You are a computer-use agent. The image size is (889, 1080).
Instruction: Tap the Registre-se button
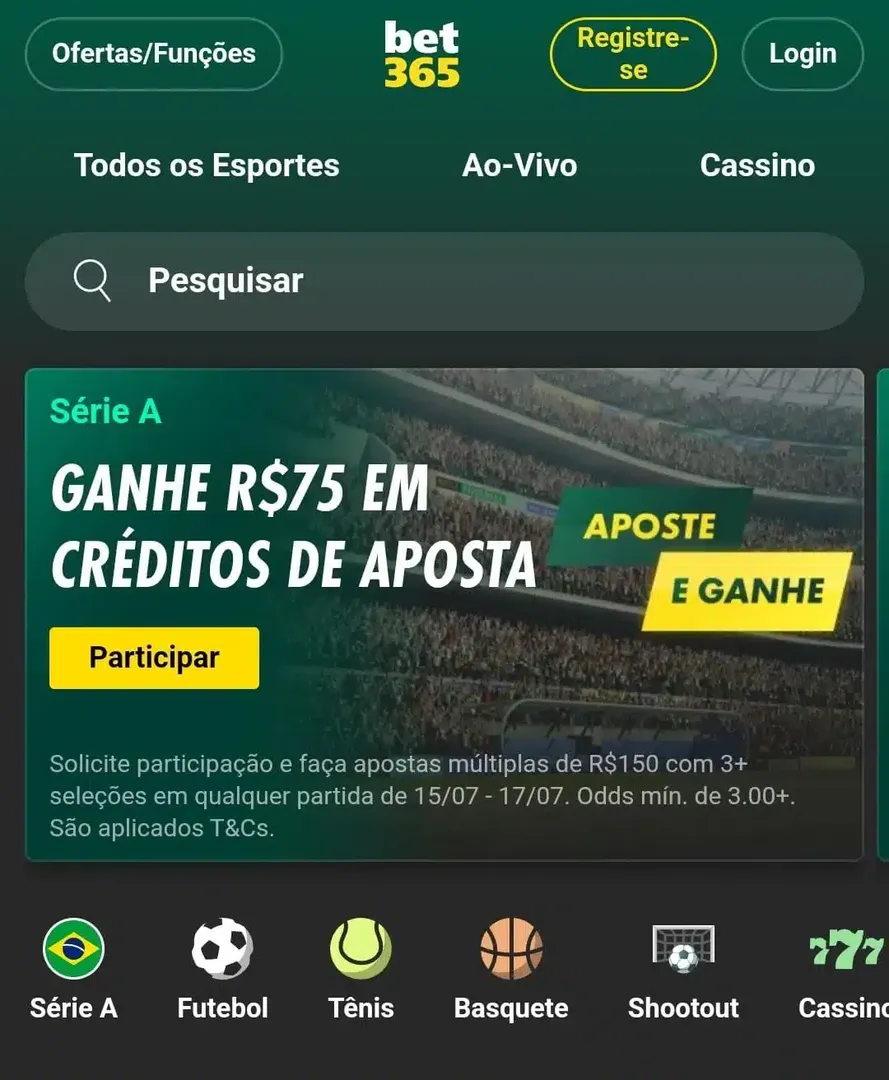632,54
